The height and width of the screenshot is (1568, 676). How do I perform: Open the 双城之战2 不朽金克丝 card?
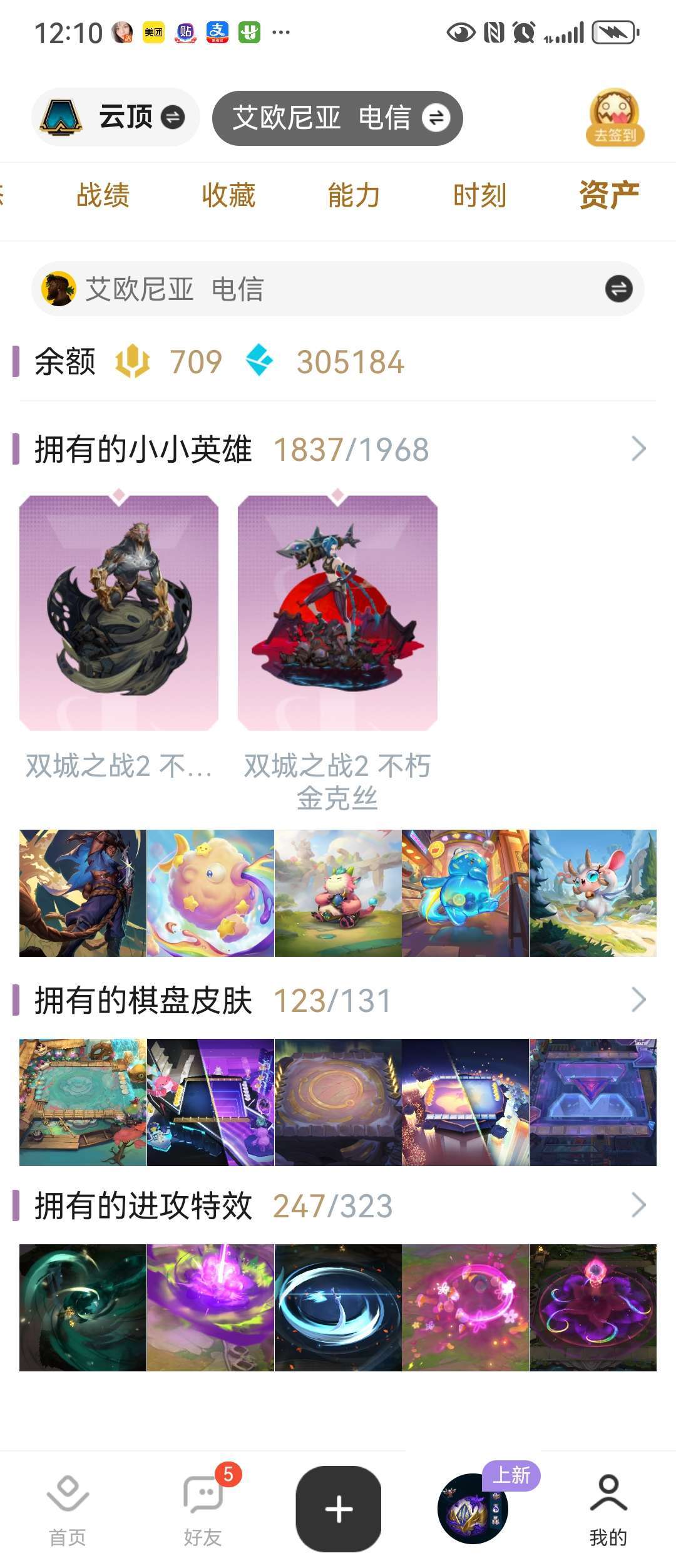tap(337, 614)
